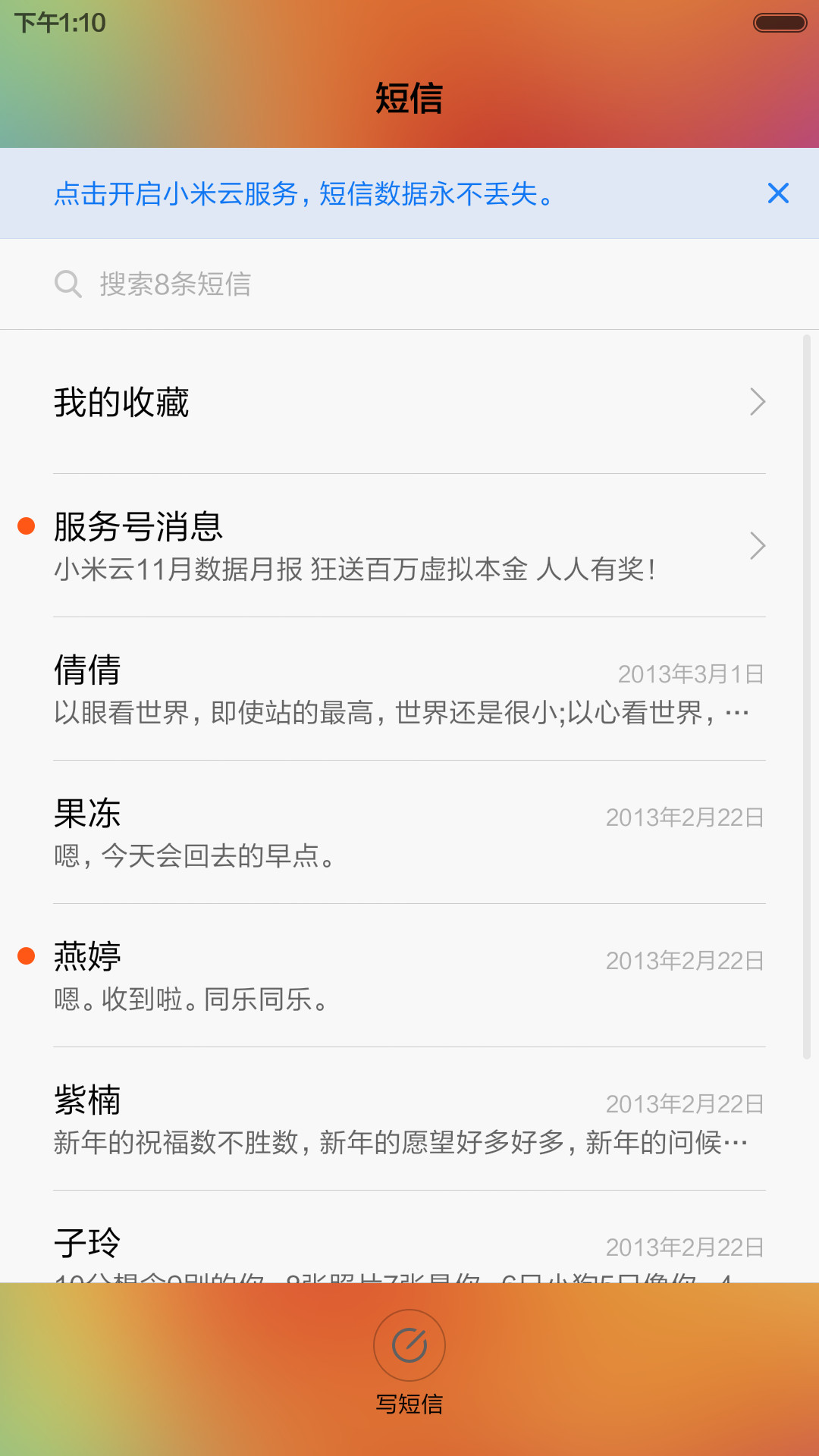
Task: Open the conversation with 倩倩
Action: pos(409,689)
